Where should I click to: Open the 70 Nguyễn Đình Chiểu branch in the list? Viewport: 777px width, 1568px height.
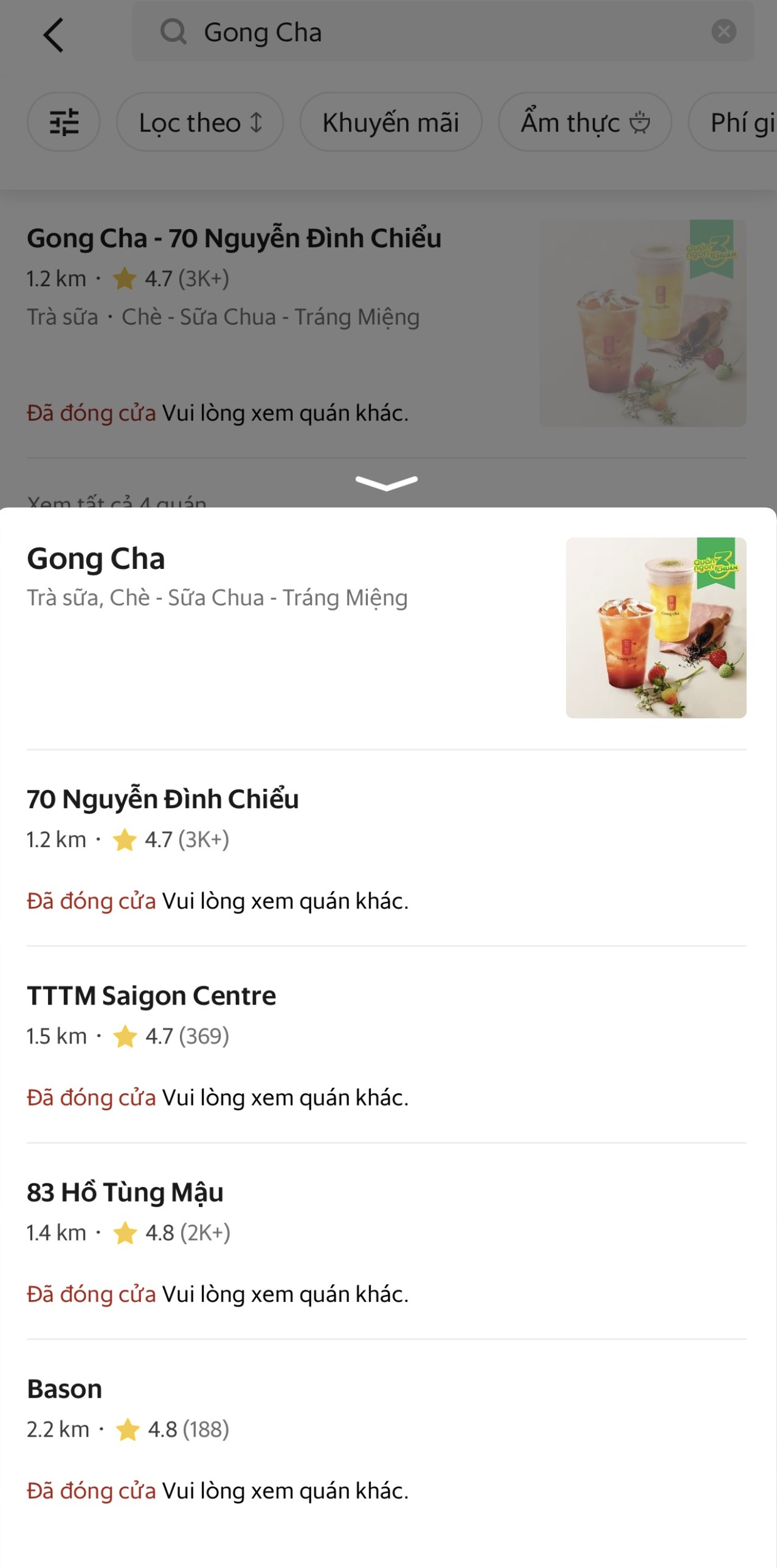tap(387, 848)
